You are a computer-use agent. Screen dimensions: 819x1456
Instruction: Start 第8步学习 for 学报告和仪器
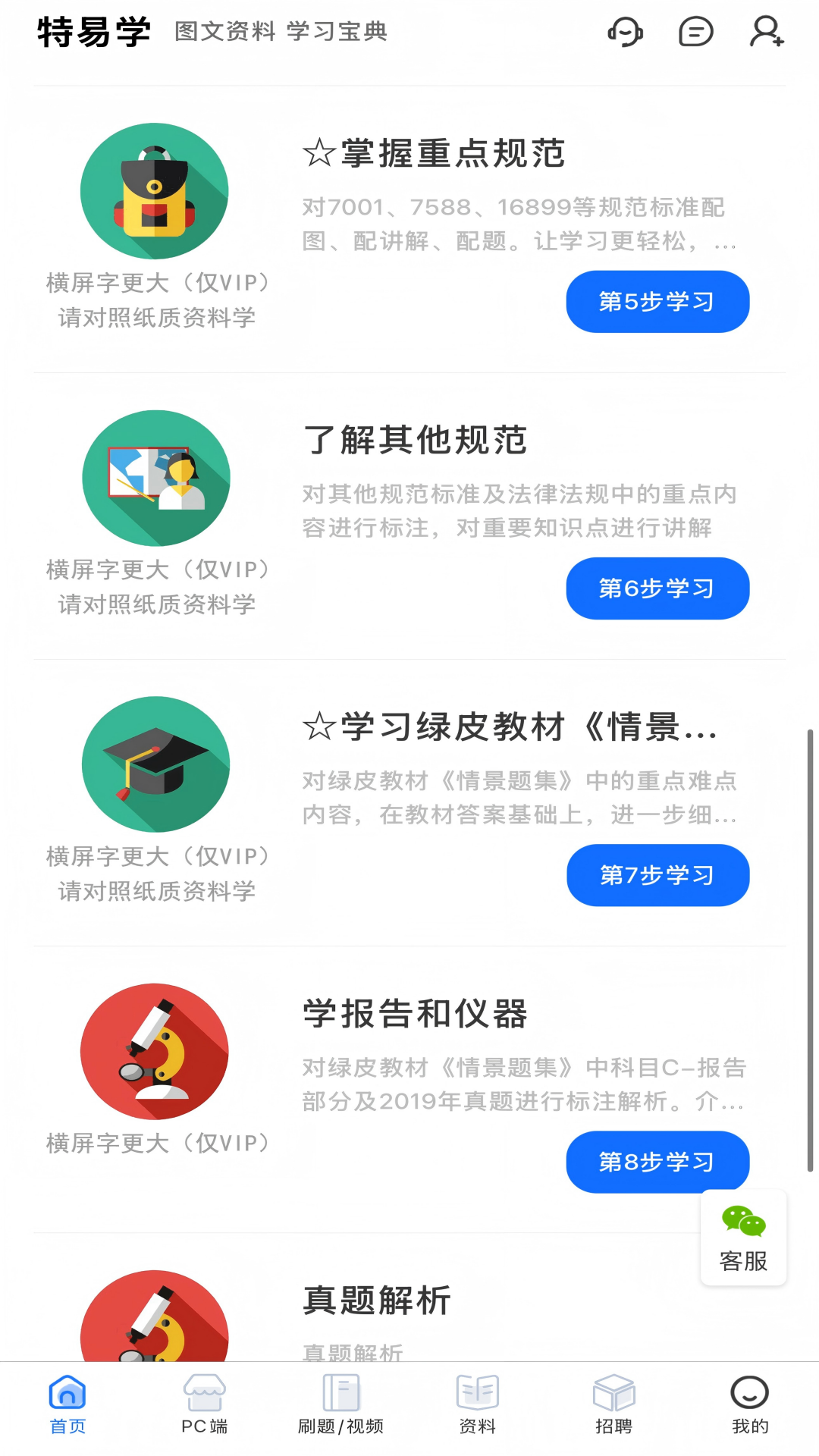(657, 1162)
